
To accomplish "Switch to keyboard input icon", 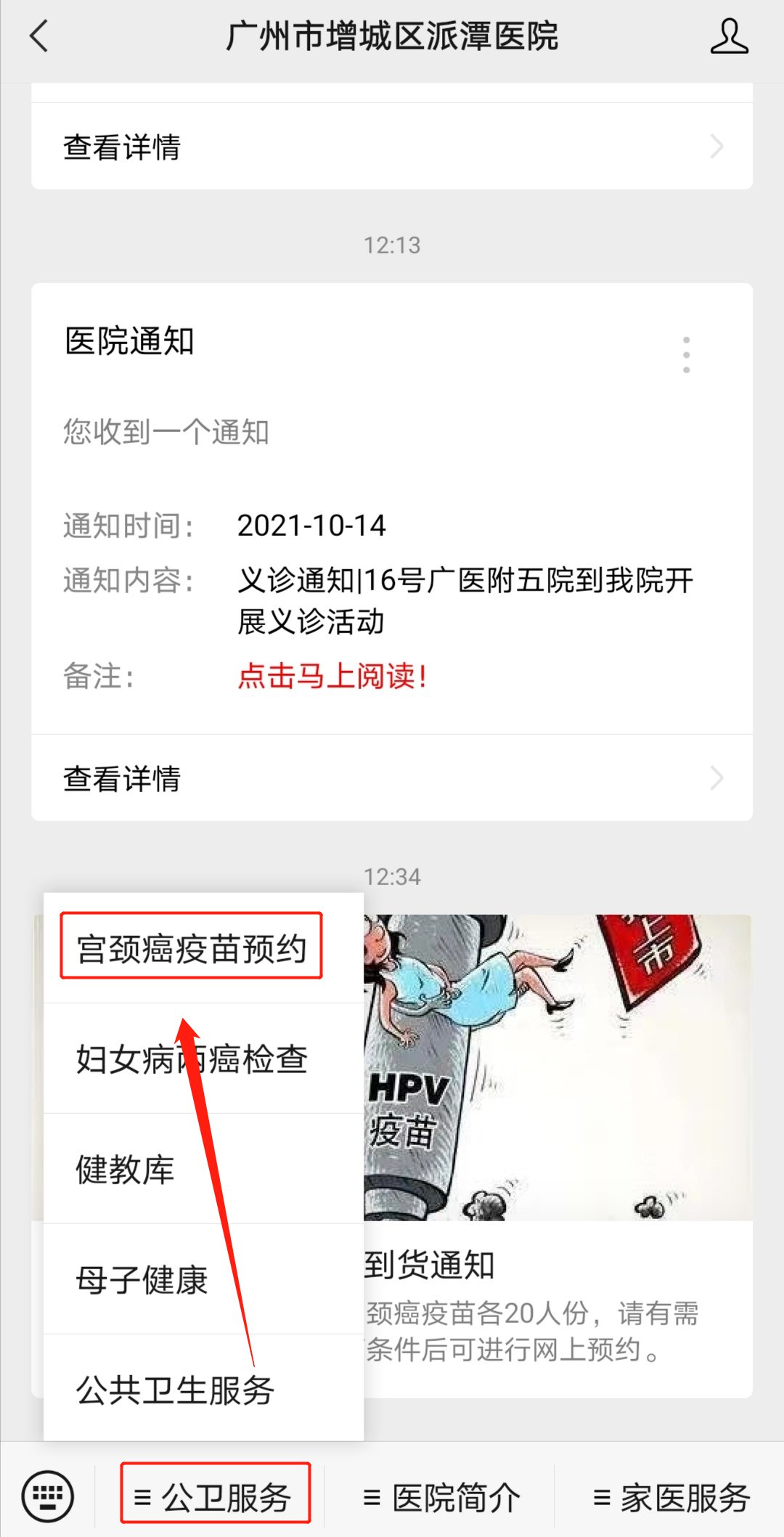I will [x=48, y=1496].
